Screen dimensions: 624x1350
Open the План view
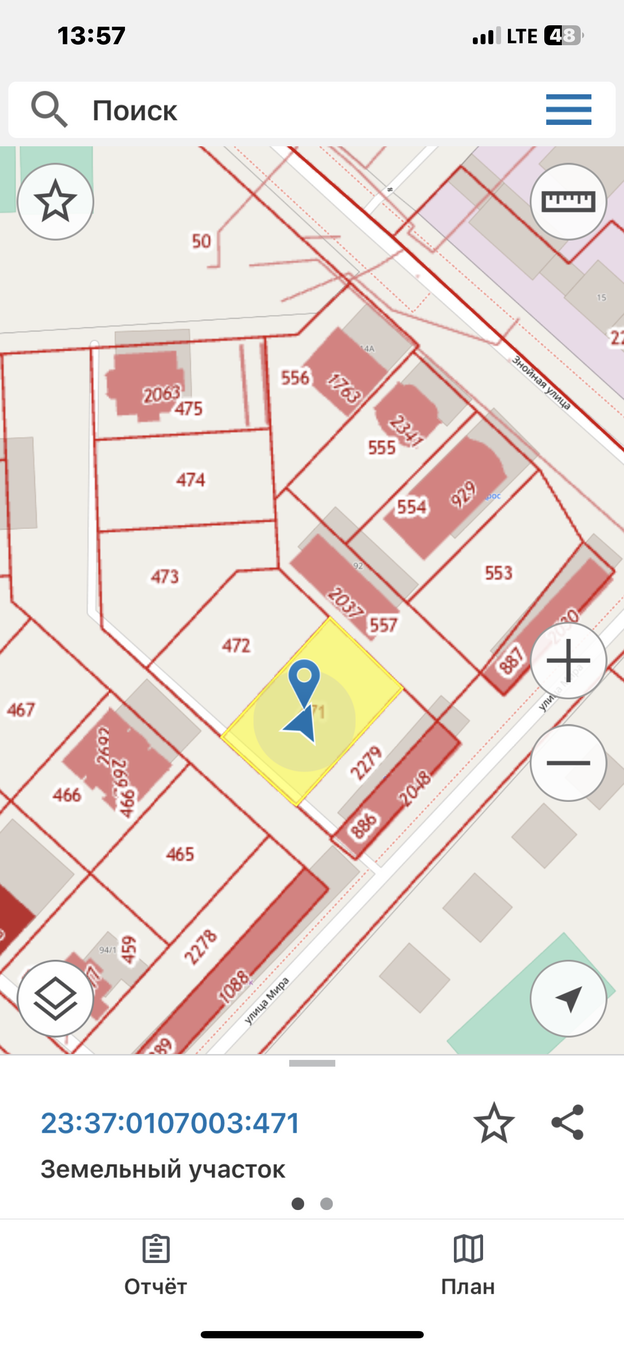click(x=468, y=1265)
